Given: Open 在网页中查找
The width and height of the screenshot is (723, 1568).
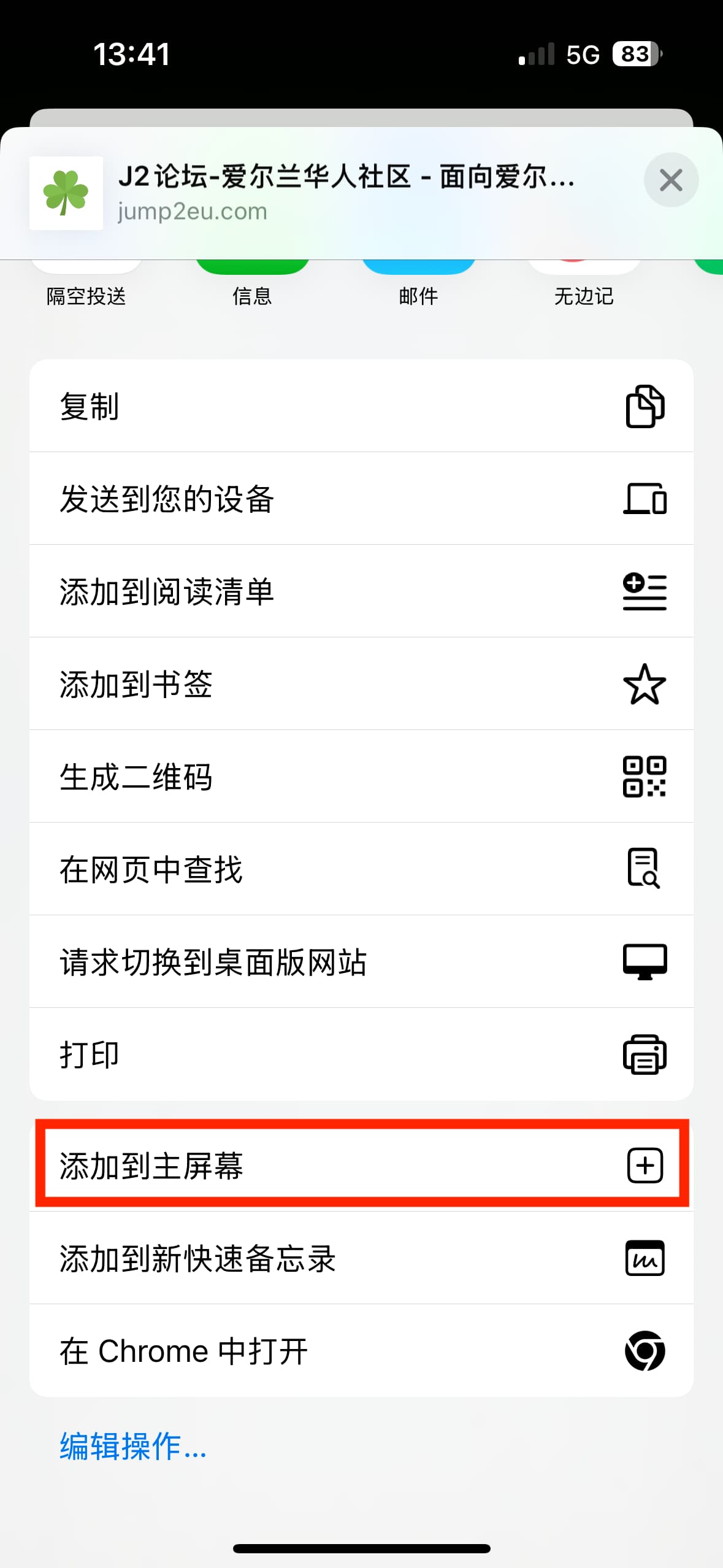Looking at the screenshot, I should click(361, 869).
